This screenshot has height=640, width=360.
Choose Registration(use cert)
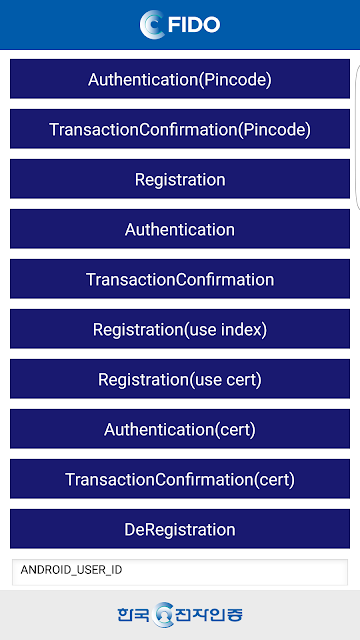pyautogui.click(x=180, y=379)
